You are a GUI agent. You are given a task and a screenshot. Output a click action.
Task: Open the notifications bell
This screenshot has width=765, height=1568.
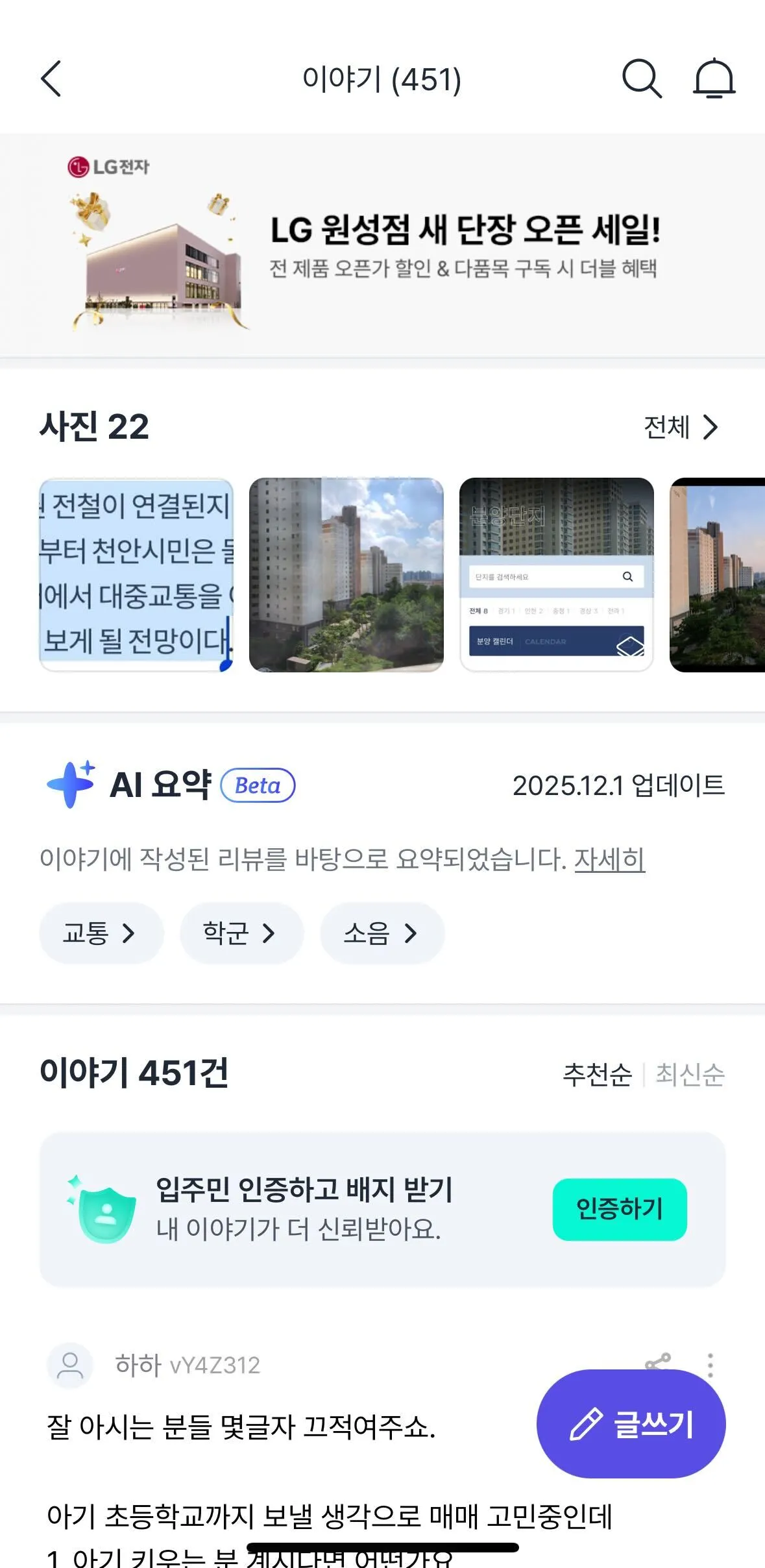tap(714, 79)
